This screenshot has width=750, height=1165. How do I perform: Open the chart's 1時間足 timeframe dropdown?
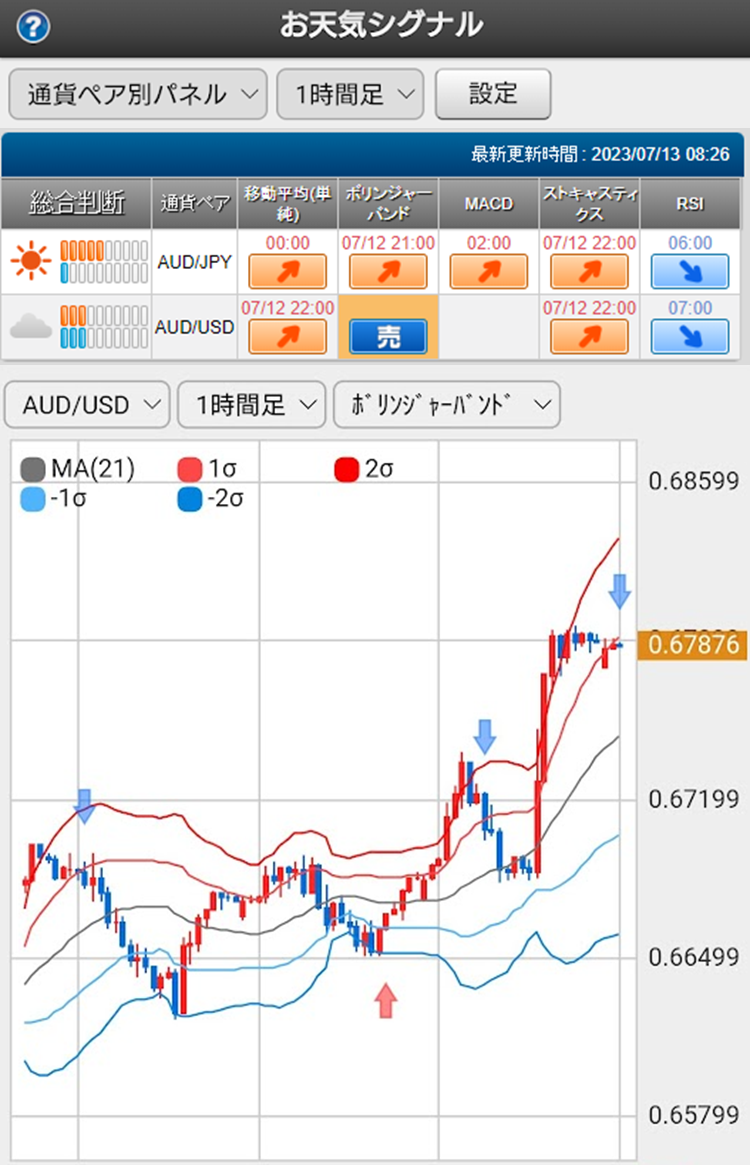(251, 404)
